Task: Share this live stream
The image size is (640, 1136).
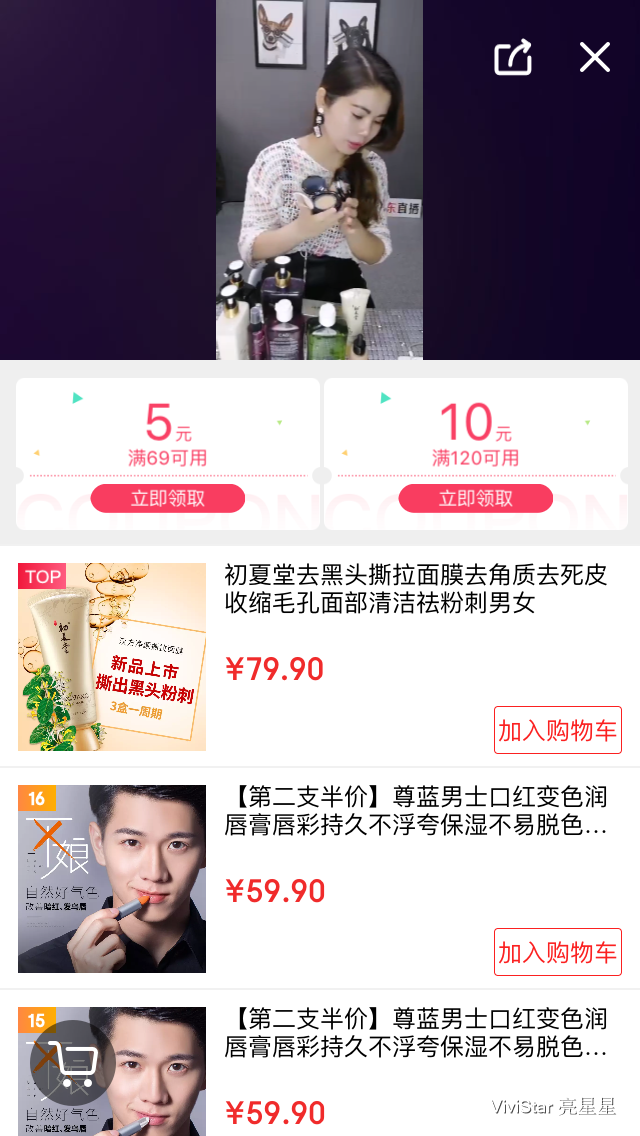Action: (x=513, y=58)
